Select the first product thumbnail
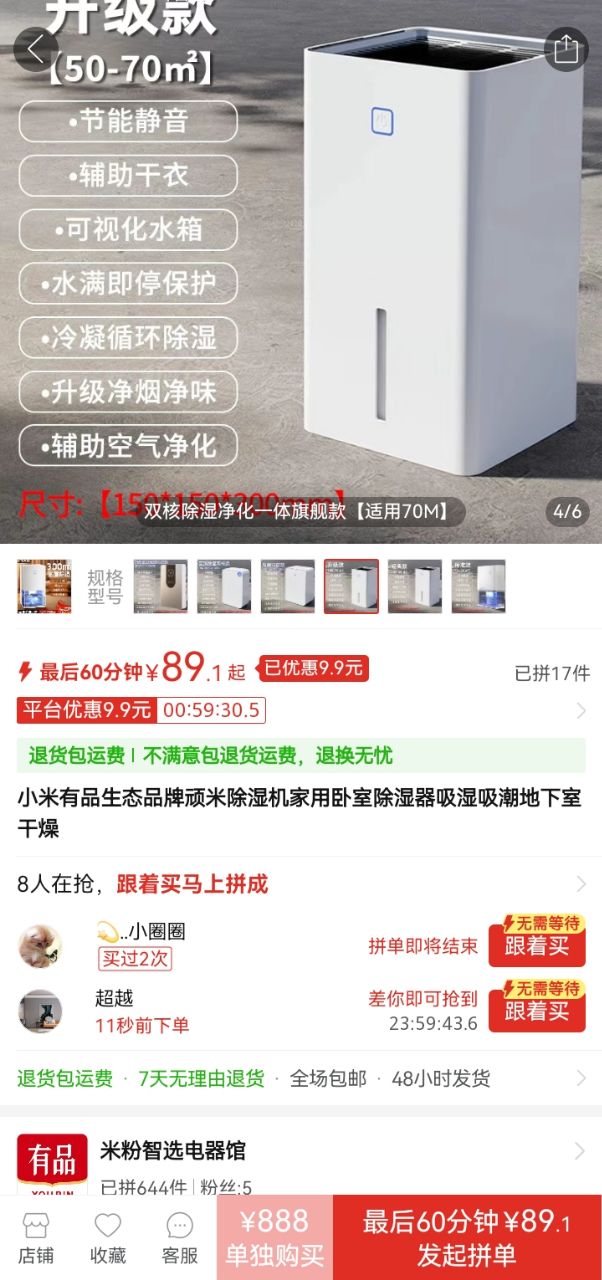602x1280 pixels. point(44,586)
